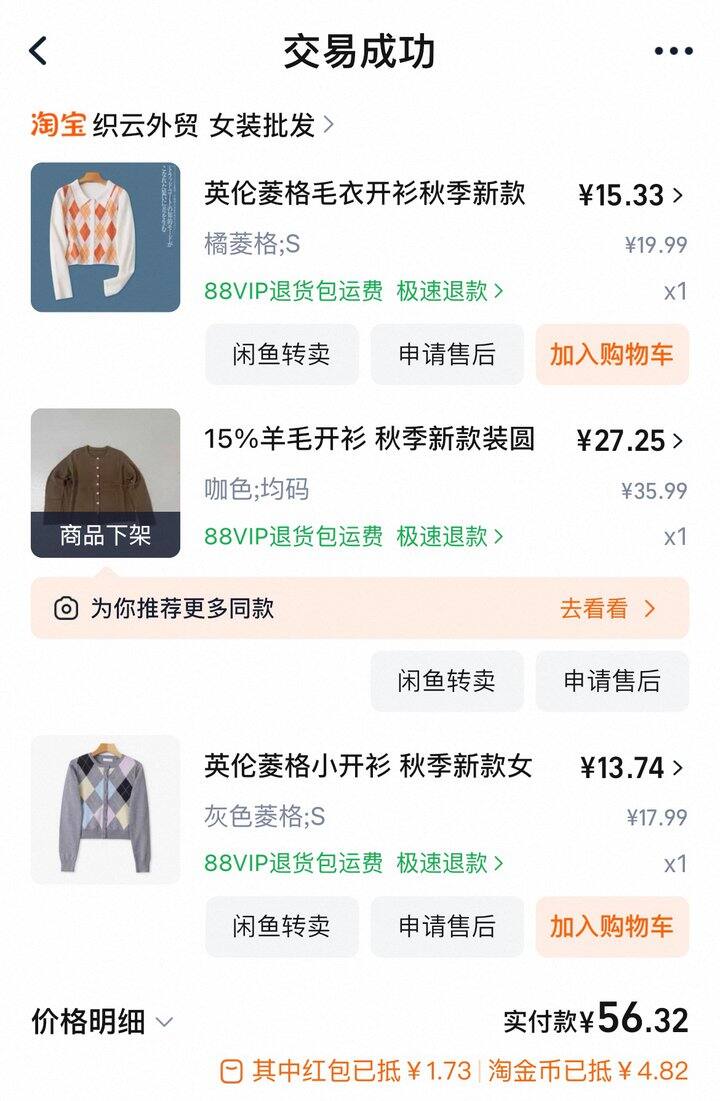Screen dimensions: 720x1101
Task: Resell the 灰色菱格 cardigan via 闲鱼转卖
Action: click(x=281, y=926)
